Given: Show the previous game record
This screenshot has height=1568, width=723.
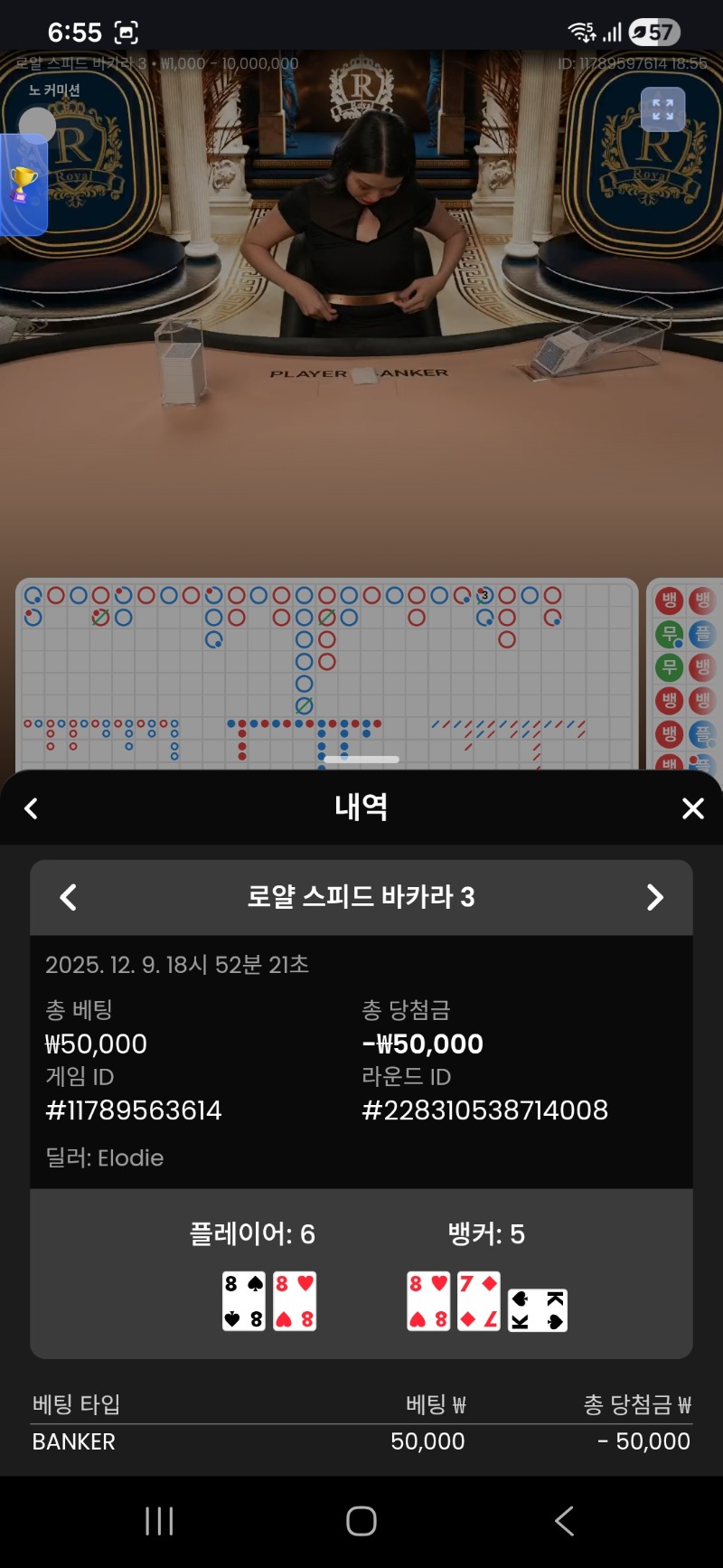Looking at the screenshot, I should (x=69, y=897).
